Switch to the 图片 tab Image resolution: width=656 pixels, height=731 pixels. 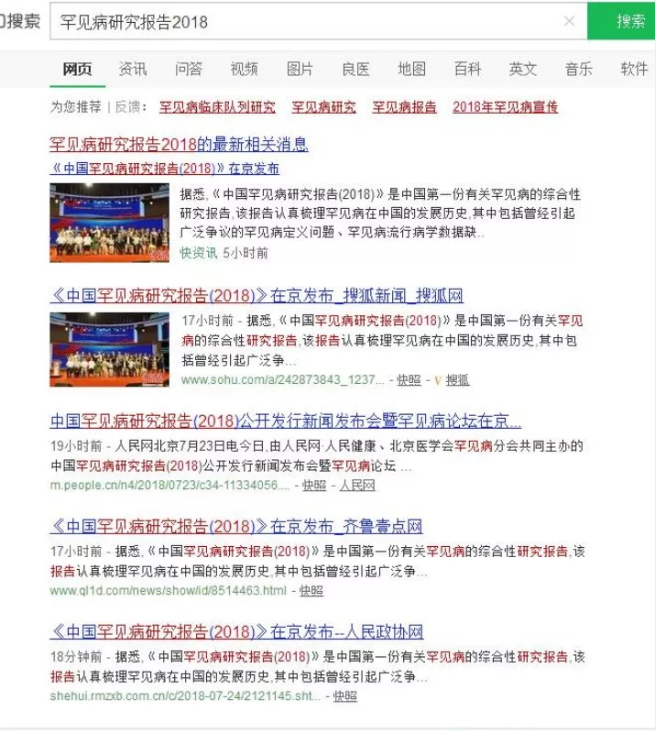point(300,69)
